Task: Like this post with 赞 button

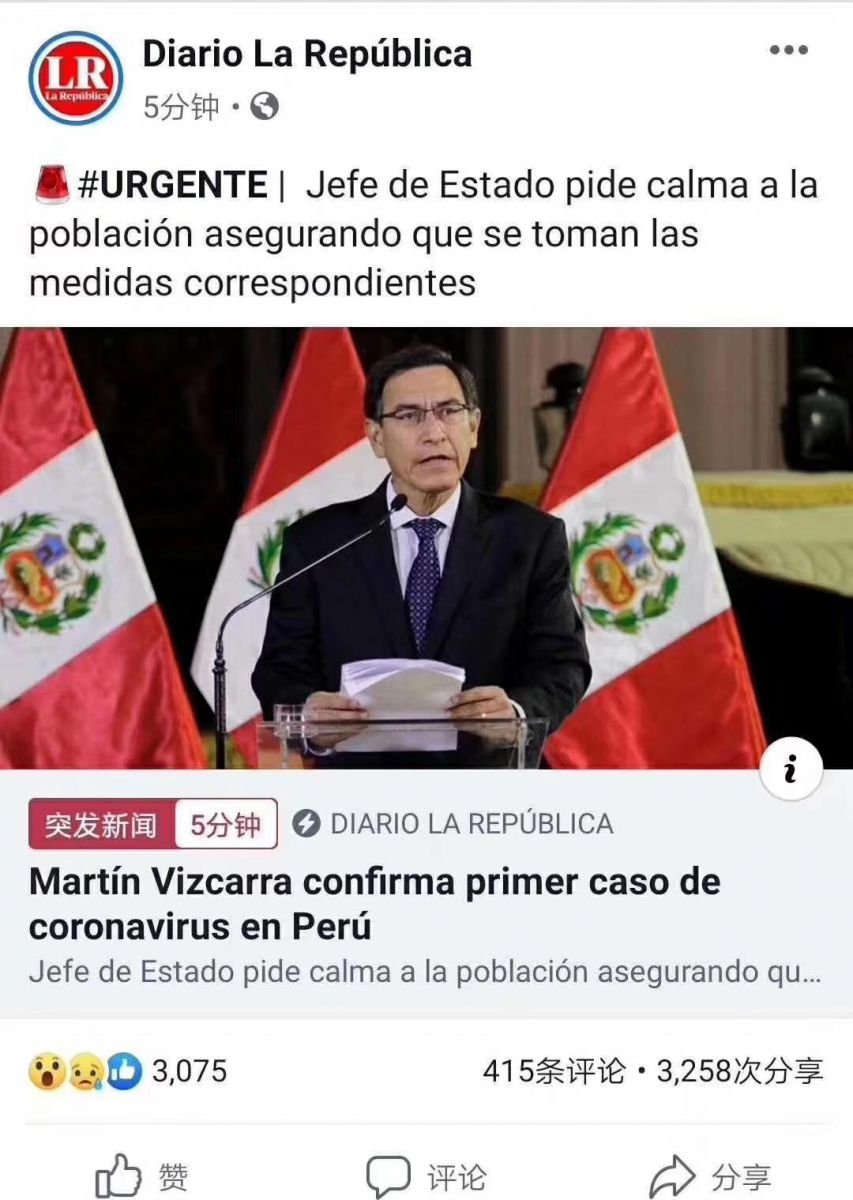Action: tap(142, 1177)
